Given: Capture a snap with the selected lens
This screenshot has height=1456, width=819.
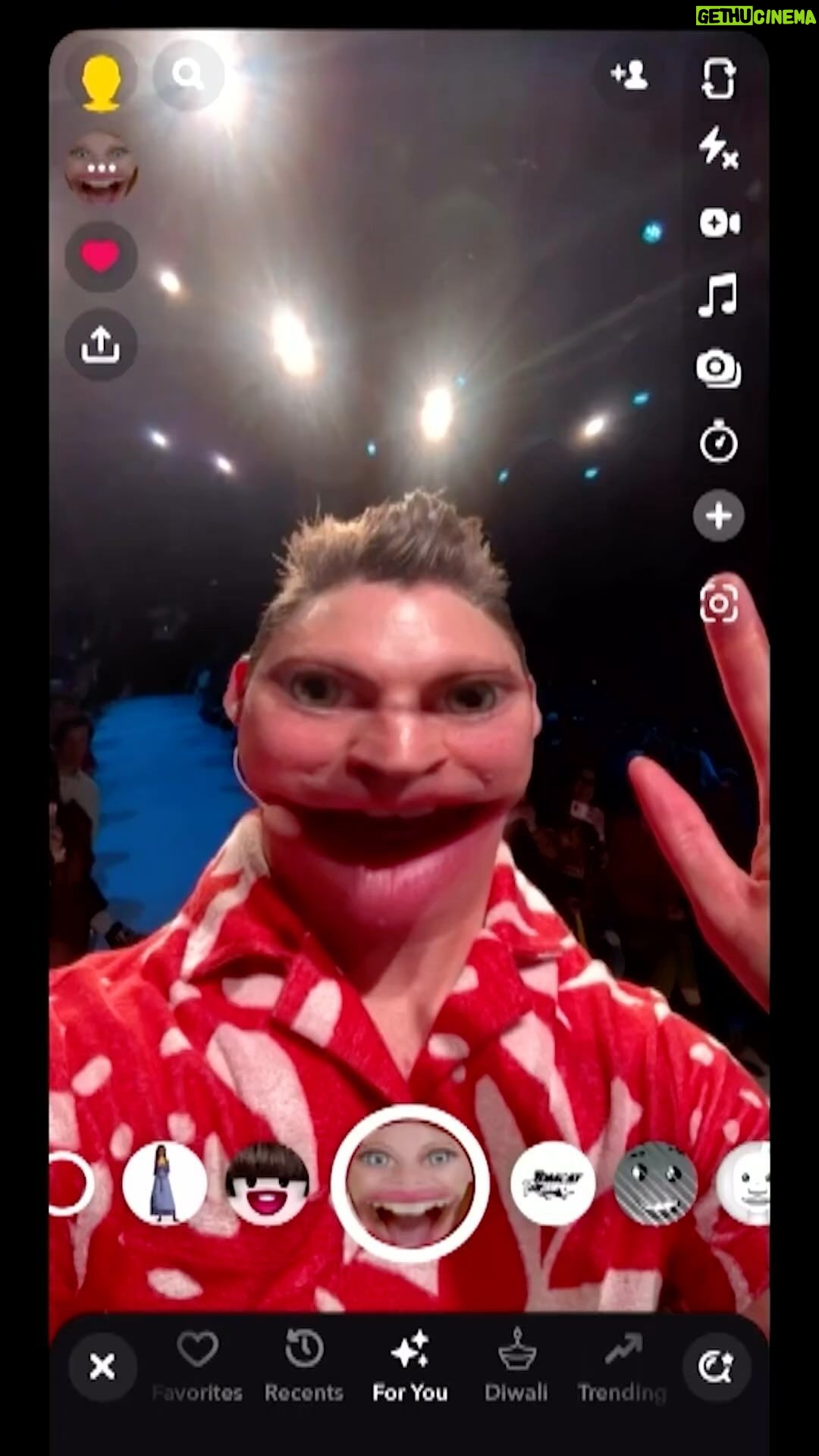Looking at the screenshot, I should point(409,1183).
